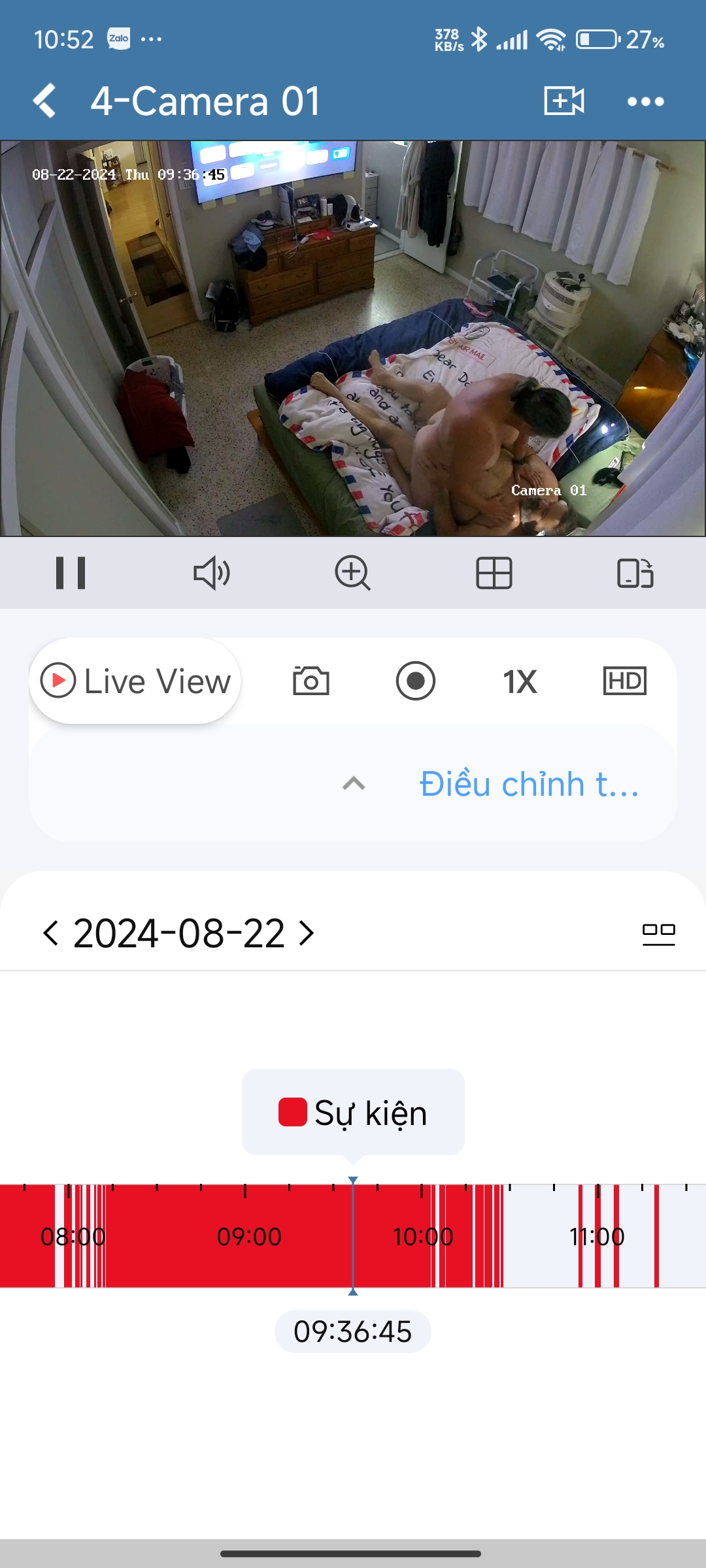This screenshot has height=1568, width=706.
Task: Go to the next day after 2024-08-22
Action: pyautogui.click(x=307, y=933)
